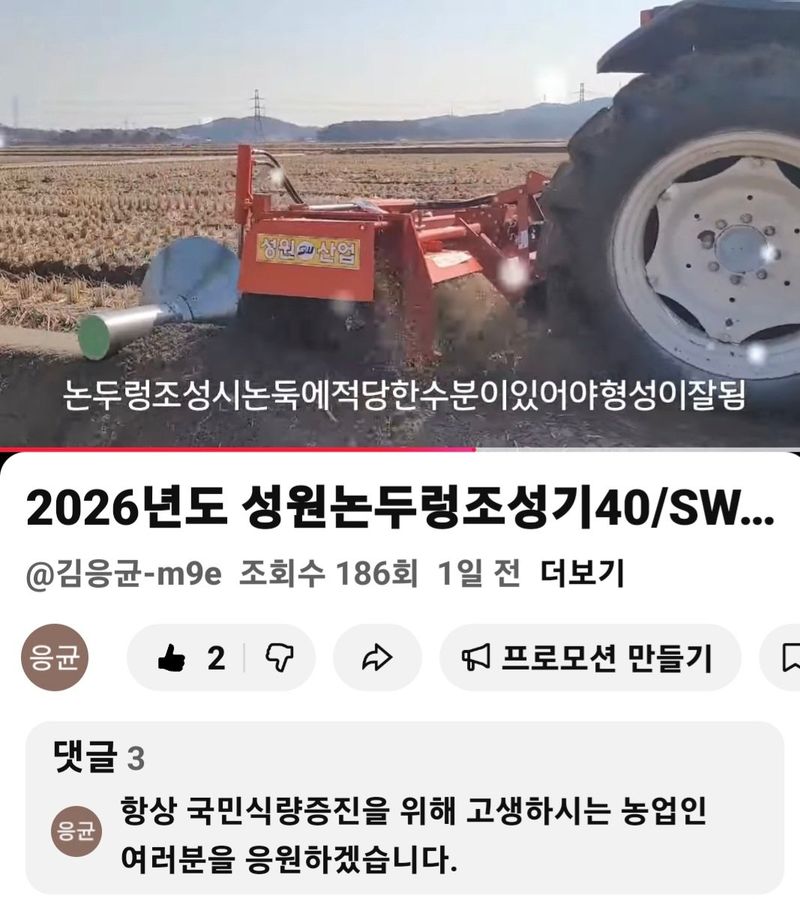Tap the video player to show controls
800x899 pixels.
pyautogui.click(x=400, y=220)
